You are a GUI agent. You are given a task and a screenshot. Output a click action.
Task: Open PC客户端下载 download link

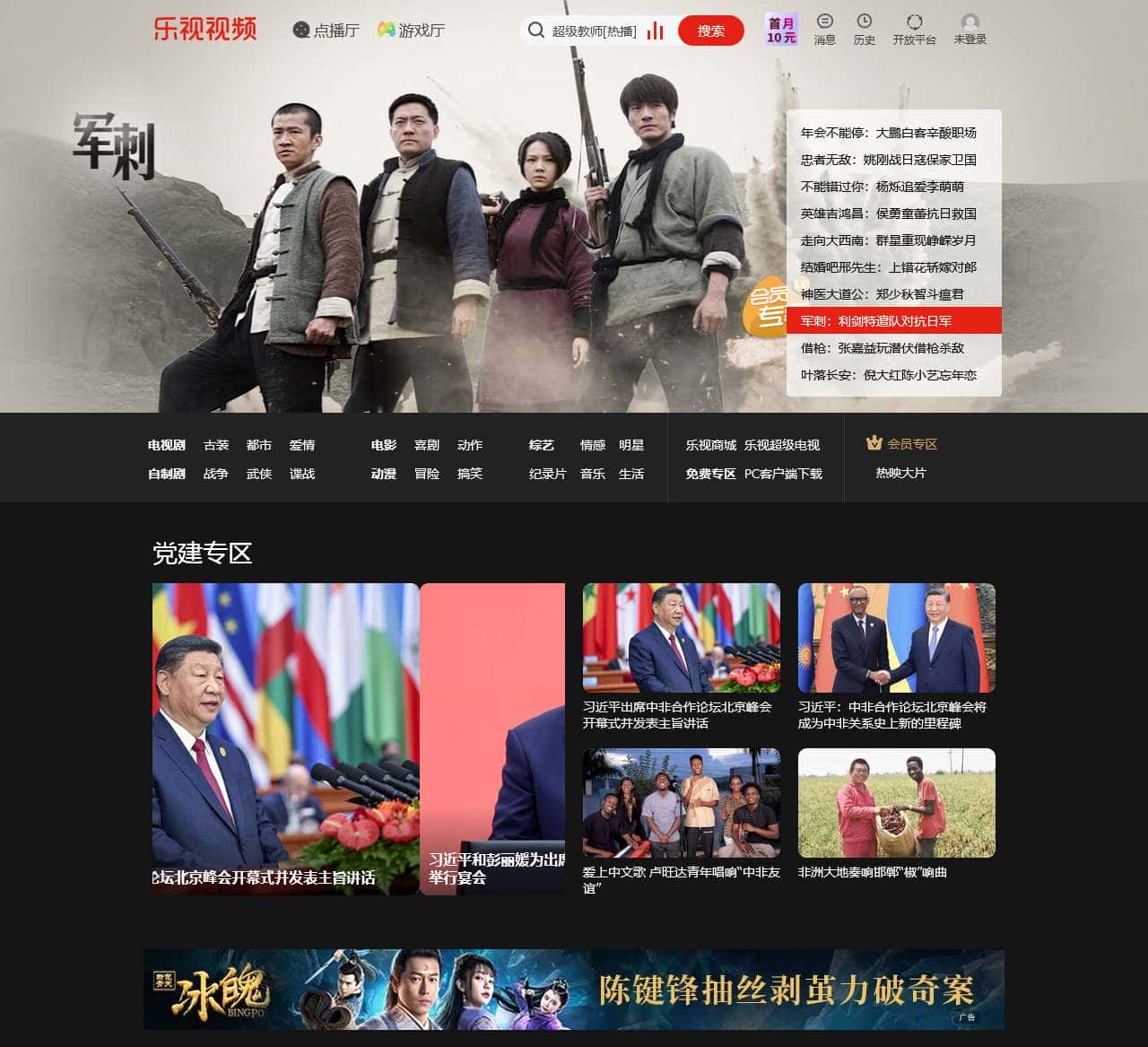[783, 474]
